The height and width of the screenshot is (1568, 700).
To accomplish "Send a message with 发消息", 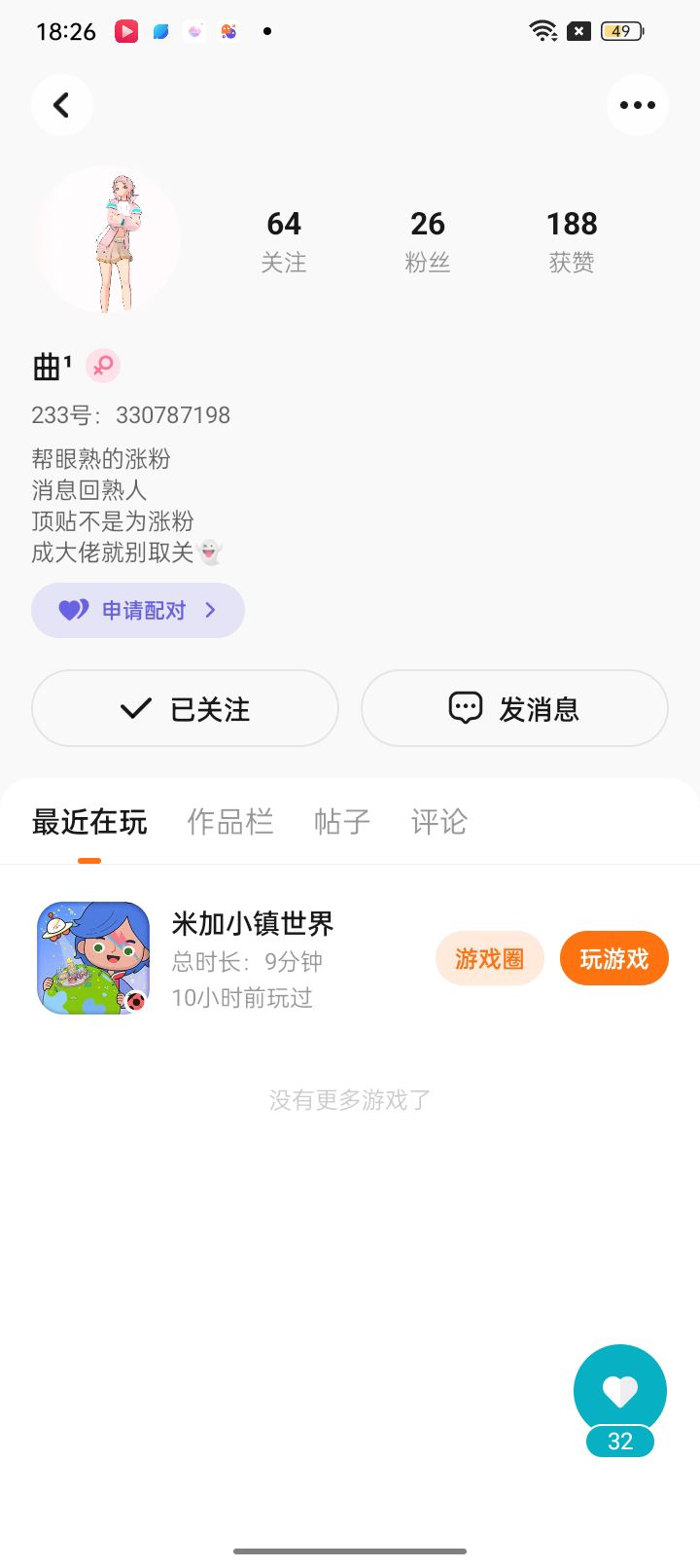I will click(514, 709).
